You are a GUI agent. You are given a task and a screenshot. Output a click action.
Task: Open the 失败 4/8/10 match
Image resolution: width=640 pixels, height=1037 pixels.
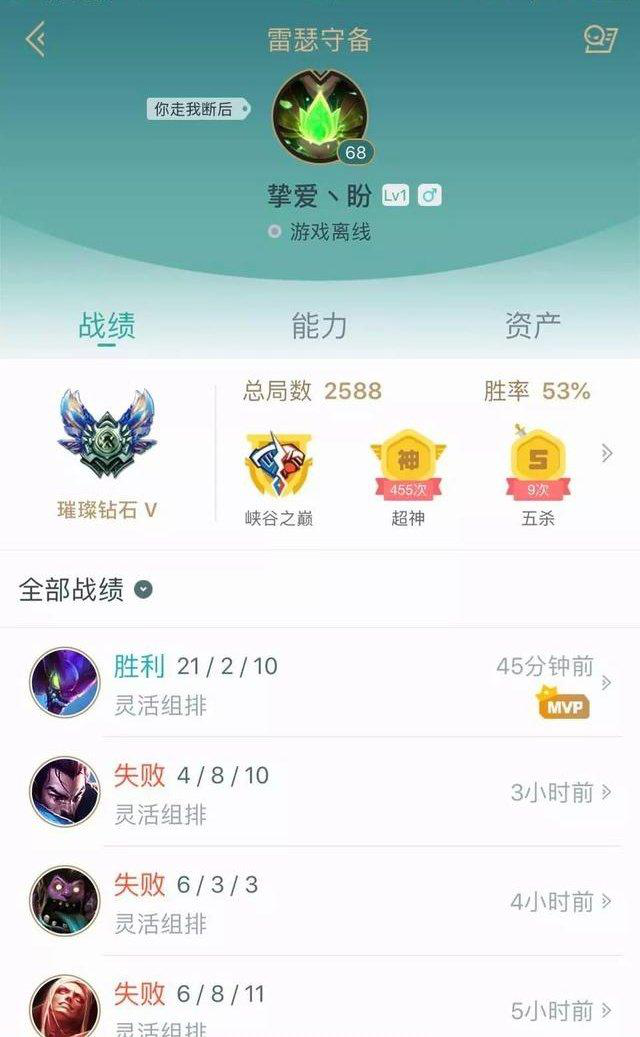tap(320, 792)
